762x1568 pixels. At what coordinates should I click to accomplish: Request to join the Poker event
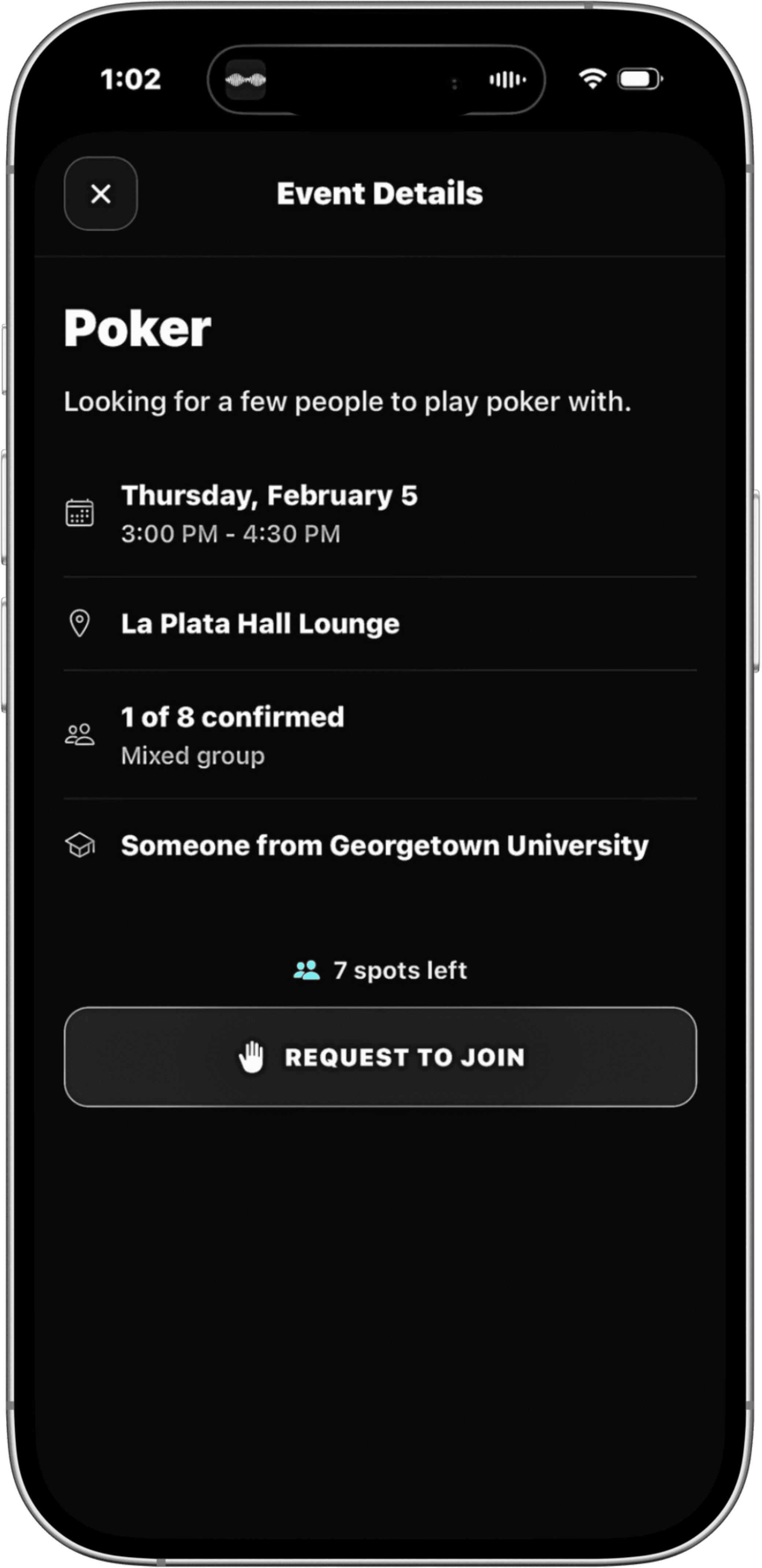pos(380,1057)
